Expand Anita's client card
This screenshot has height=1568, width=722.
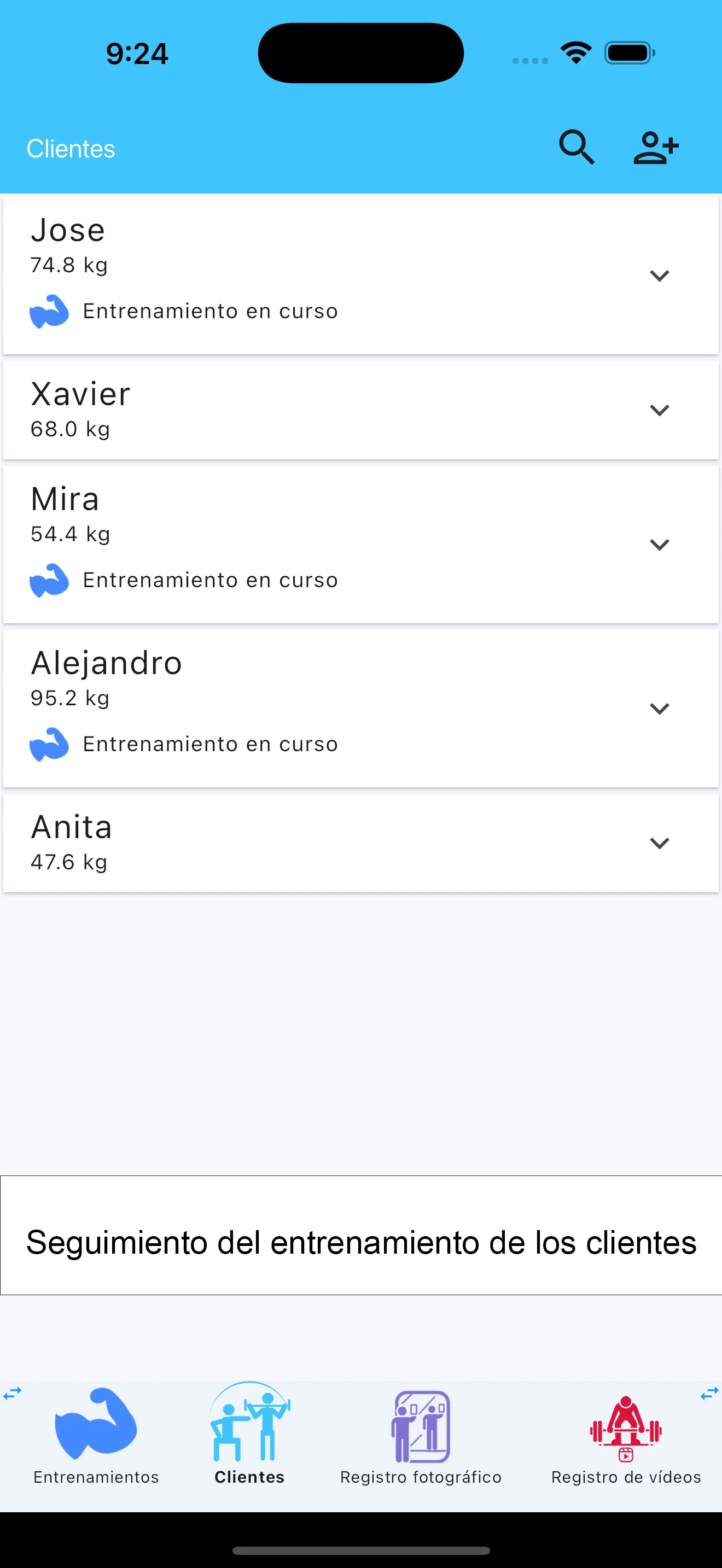click(x=659, y=842)
